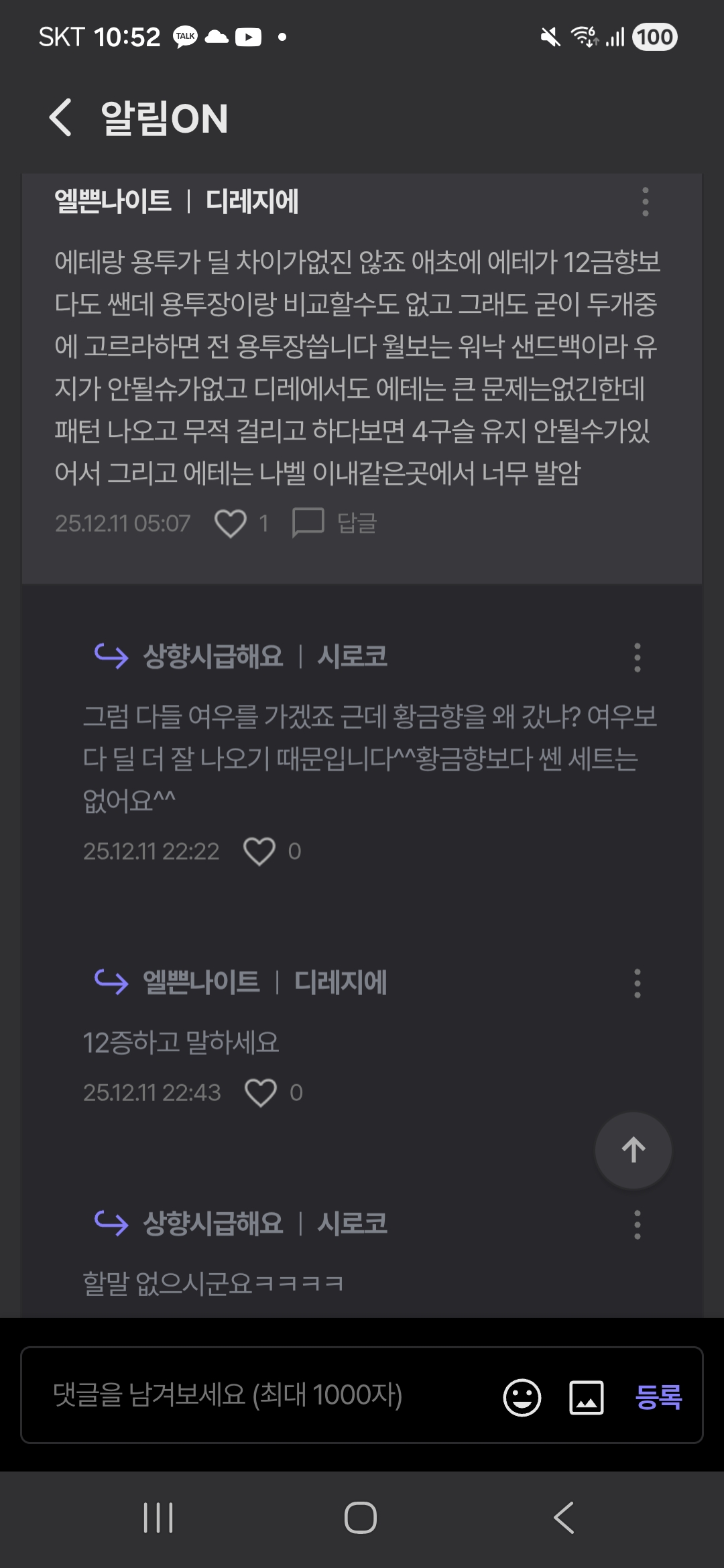Like the reply posted at 22:43
Screen dimensions: 724x1568
point(261,1093)
